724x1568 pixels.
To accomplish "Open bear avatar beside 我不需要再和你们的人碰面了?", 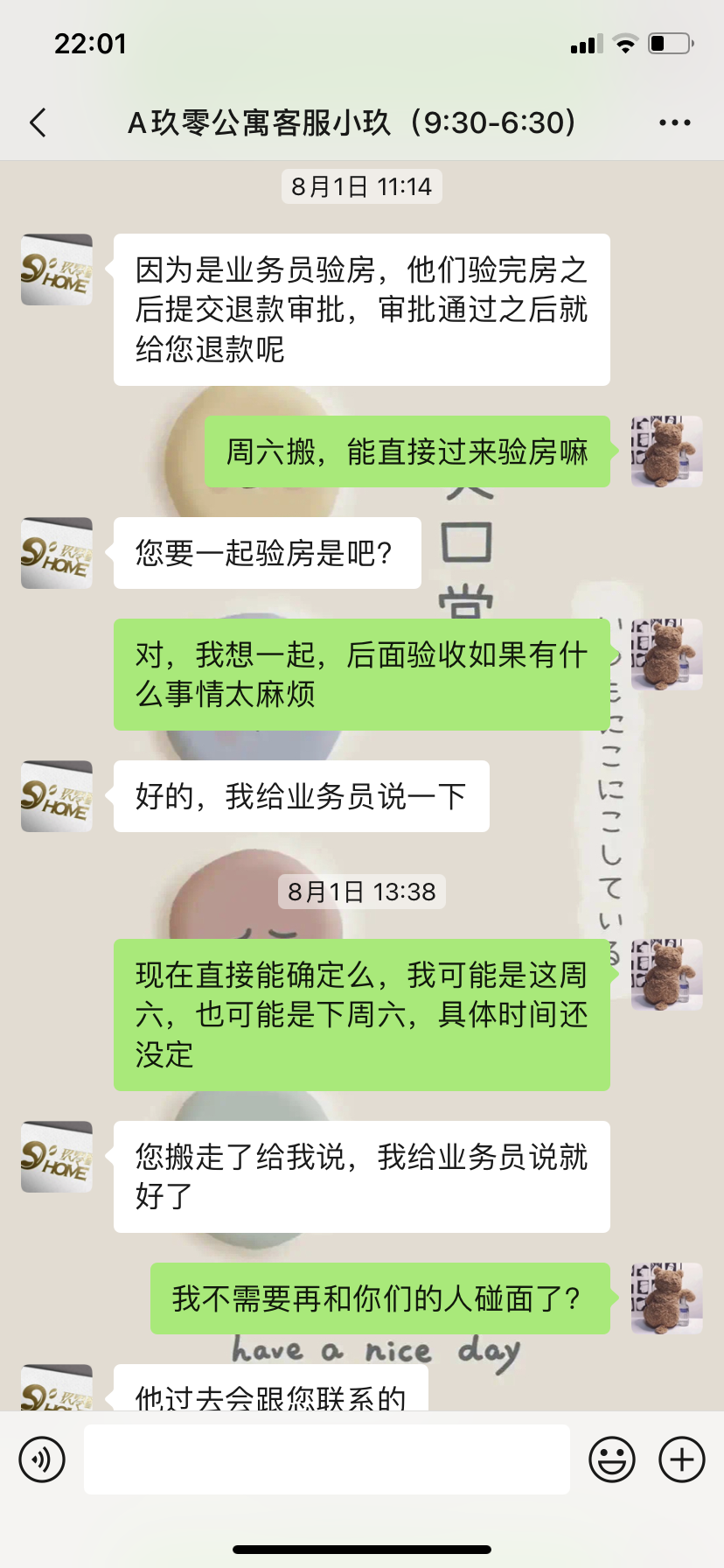I will 667,1298.
